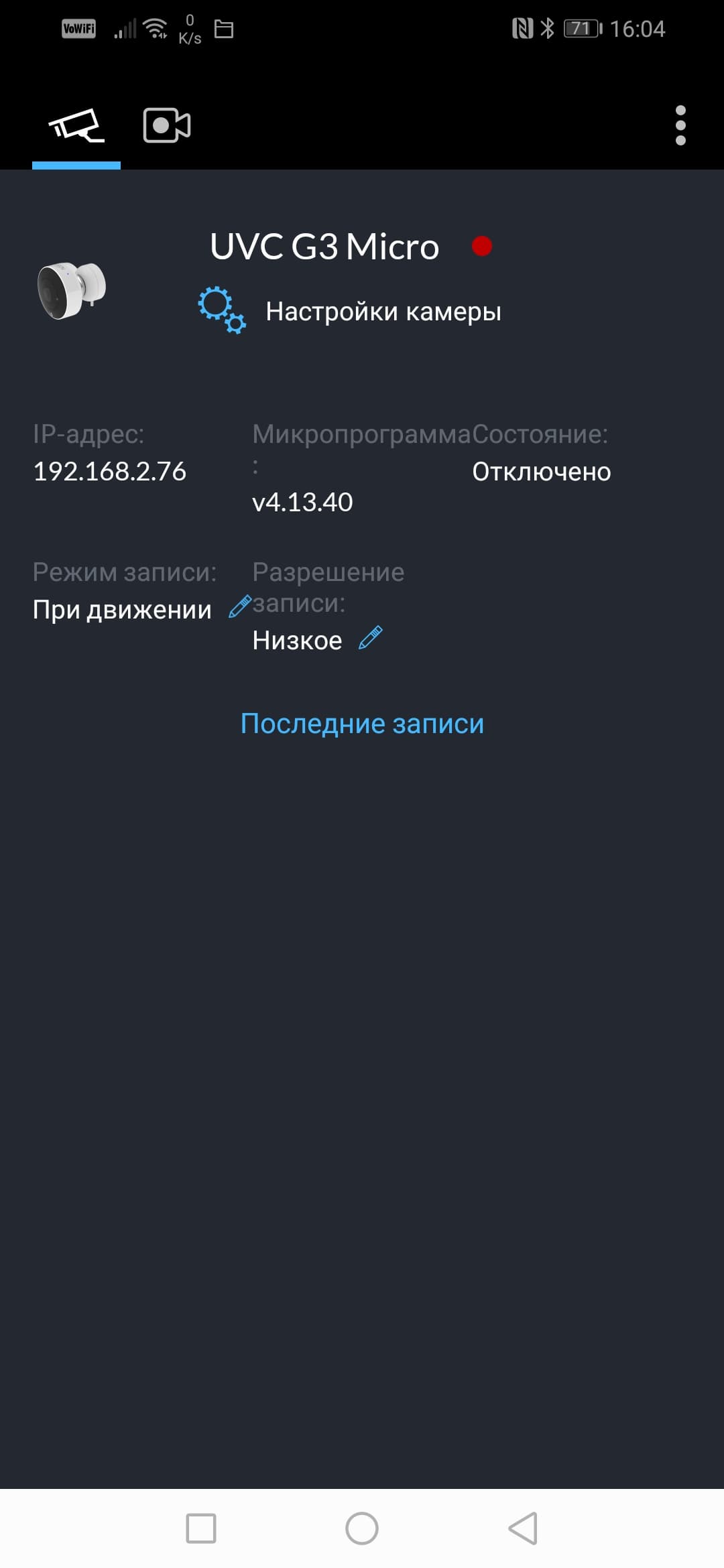
Task: Open Последние записи link
Action: click(362, 724)
